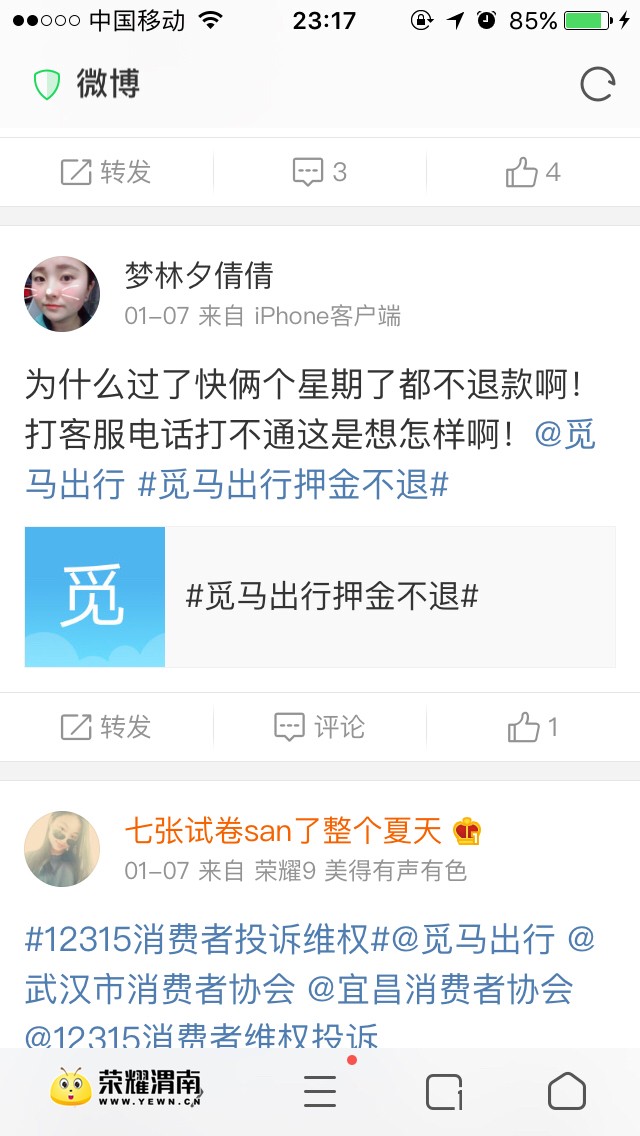Open the browser menu icon
Screen dimensions: 640x1136
(x=320, y=1092)
